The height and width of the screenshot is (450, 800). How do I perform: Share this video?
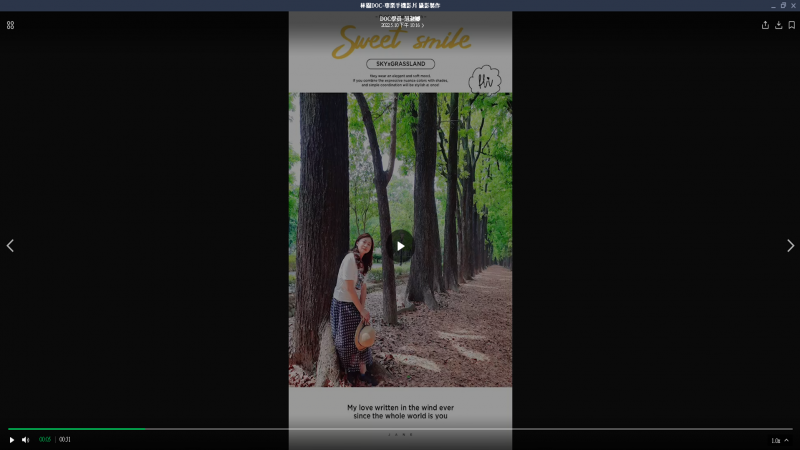click(765, 25)
